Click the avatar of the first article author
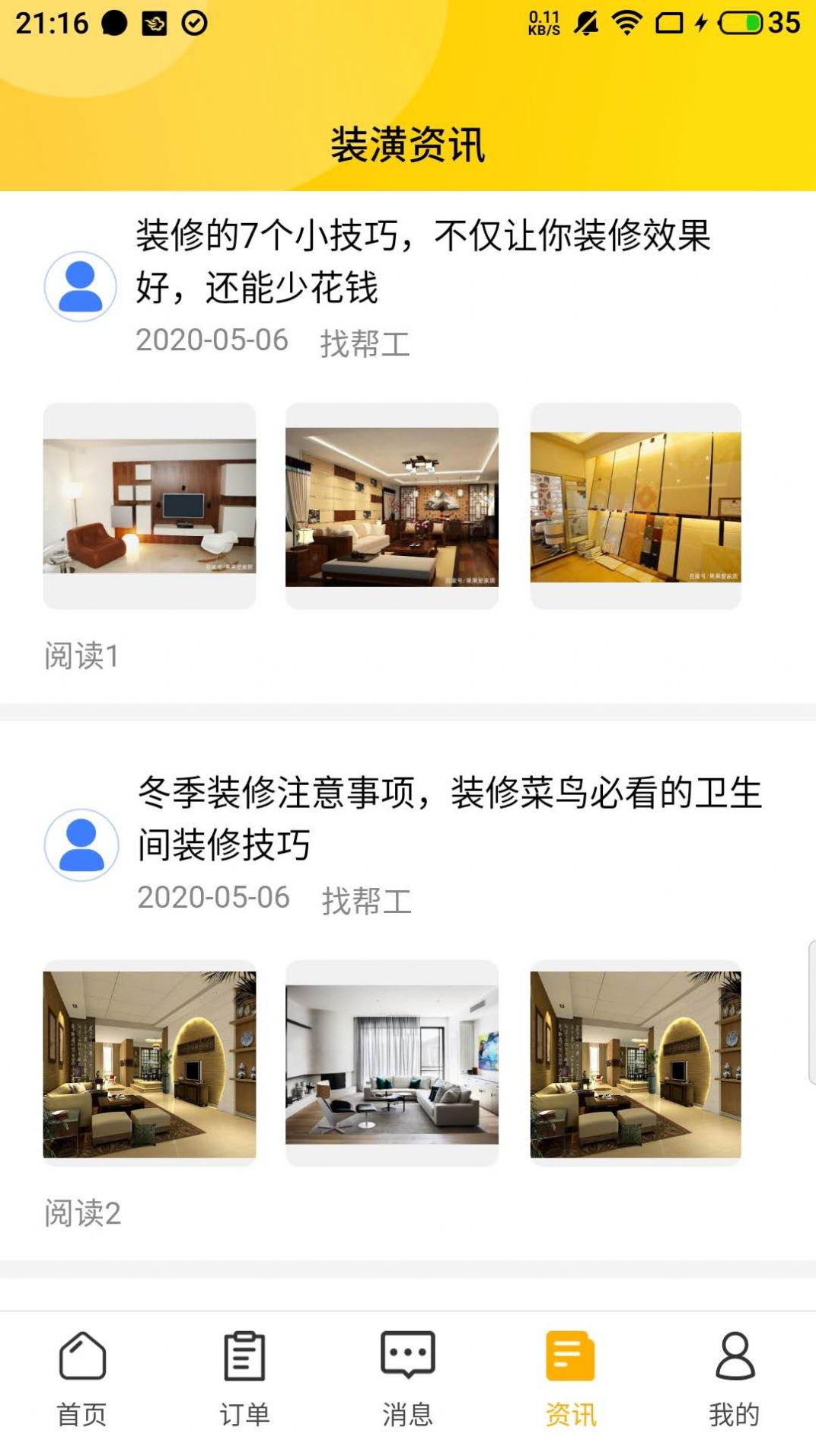The width and height of the screenshot is (816, 1456). [80, 286]
